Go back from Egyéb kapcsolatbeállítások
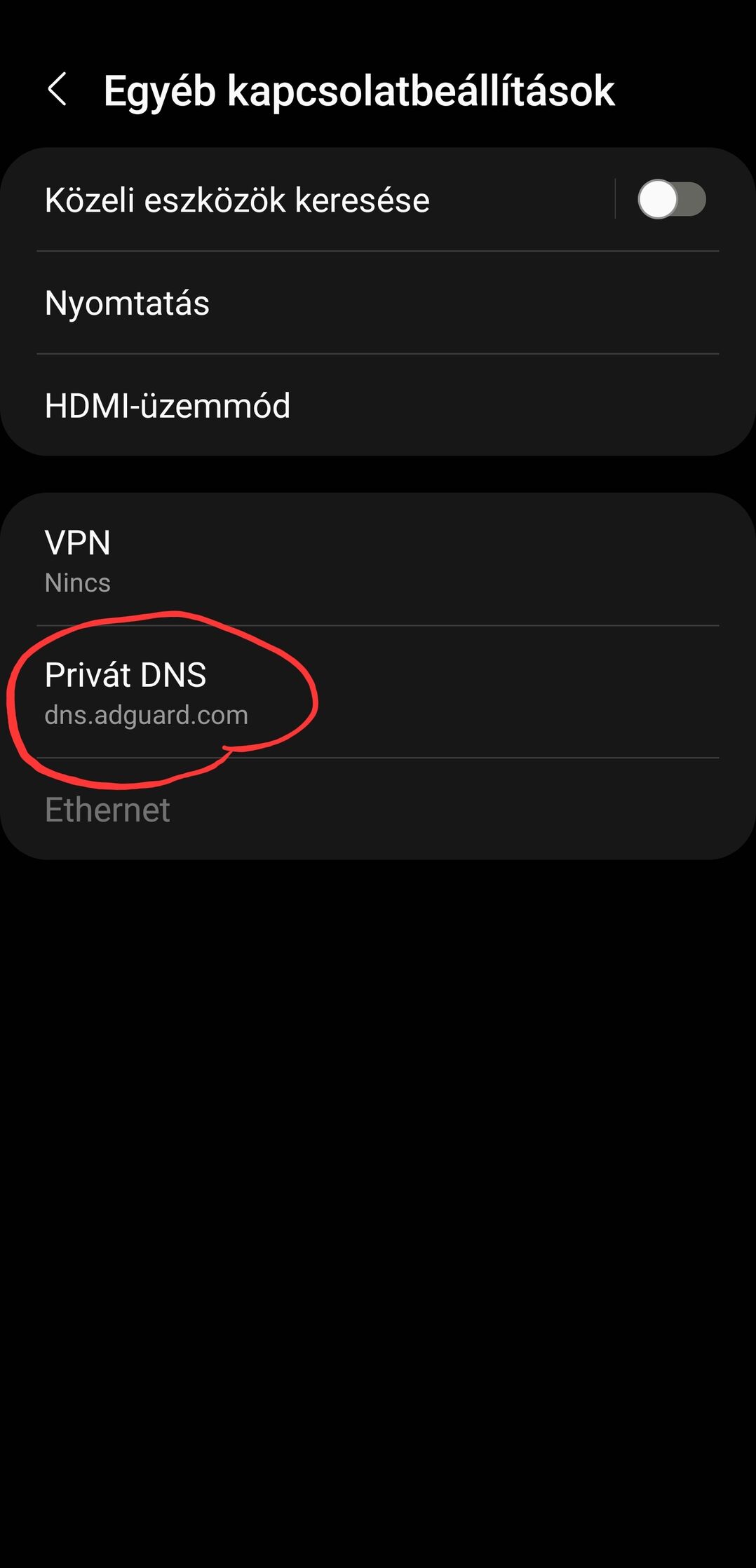The height and width of the screenshot is (1568, 756). pyautogui.click(x=58, y=90)
